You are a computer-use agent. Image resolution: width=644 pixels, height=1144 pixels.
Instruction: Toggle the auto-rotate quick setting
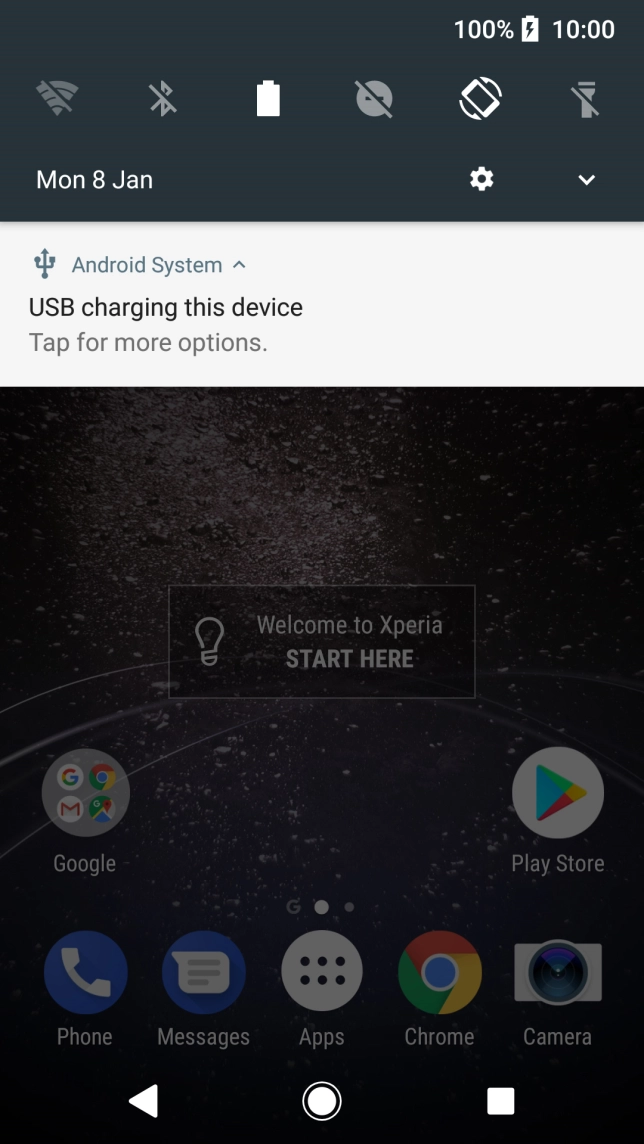coord(480,99)
